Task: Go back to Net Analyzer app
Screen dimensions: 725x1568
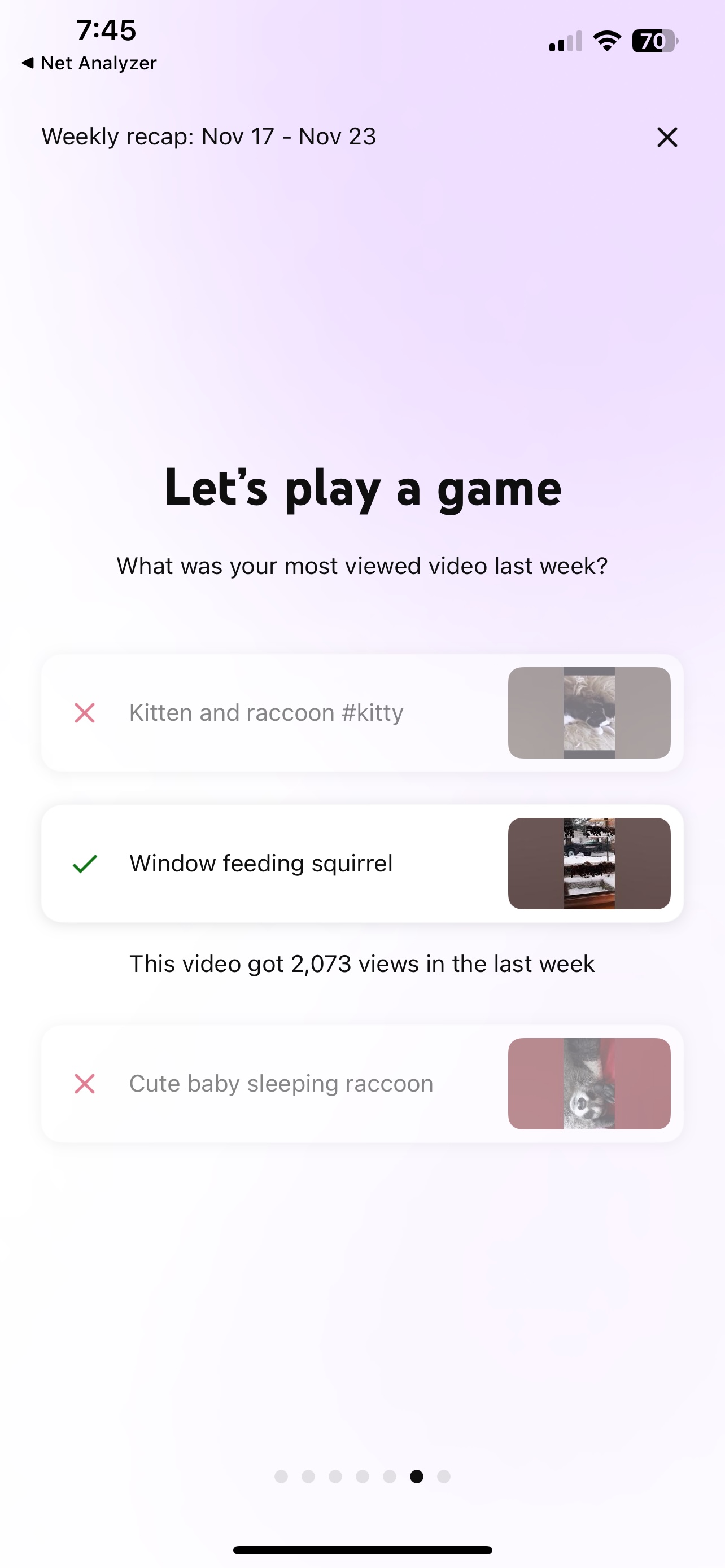Action: (x=89, y=63)
